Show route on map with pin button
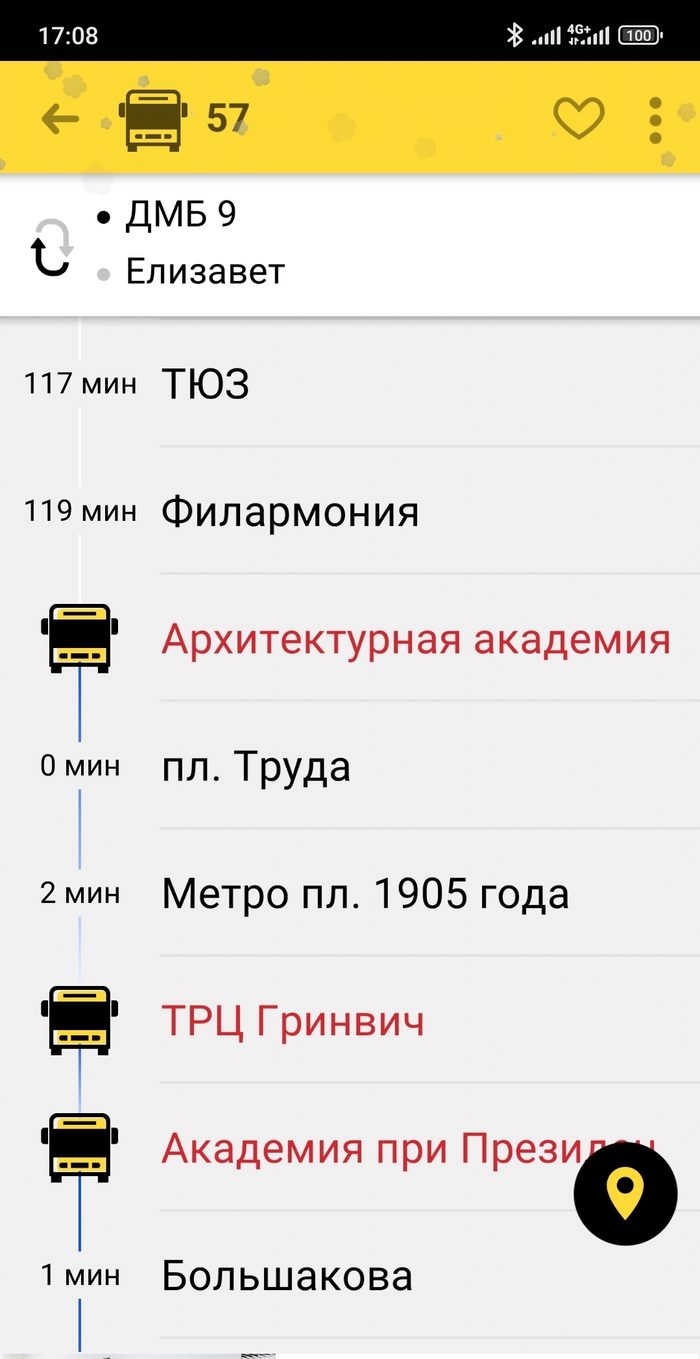 pos(625,1195)
